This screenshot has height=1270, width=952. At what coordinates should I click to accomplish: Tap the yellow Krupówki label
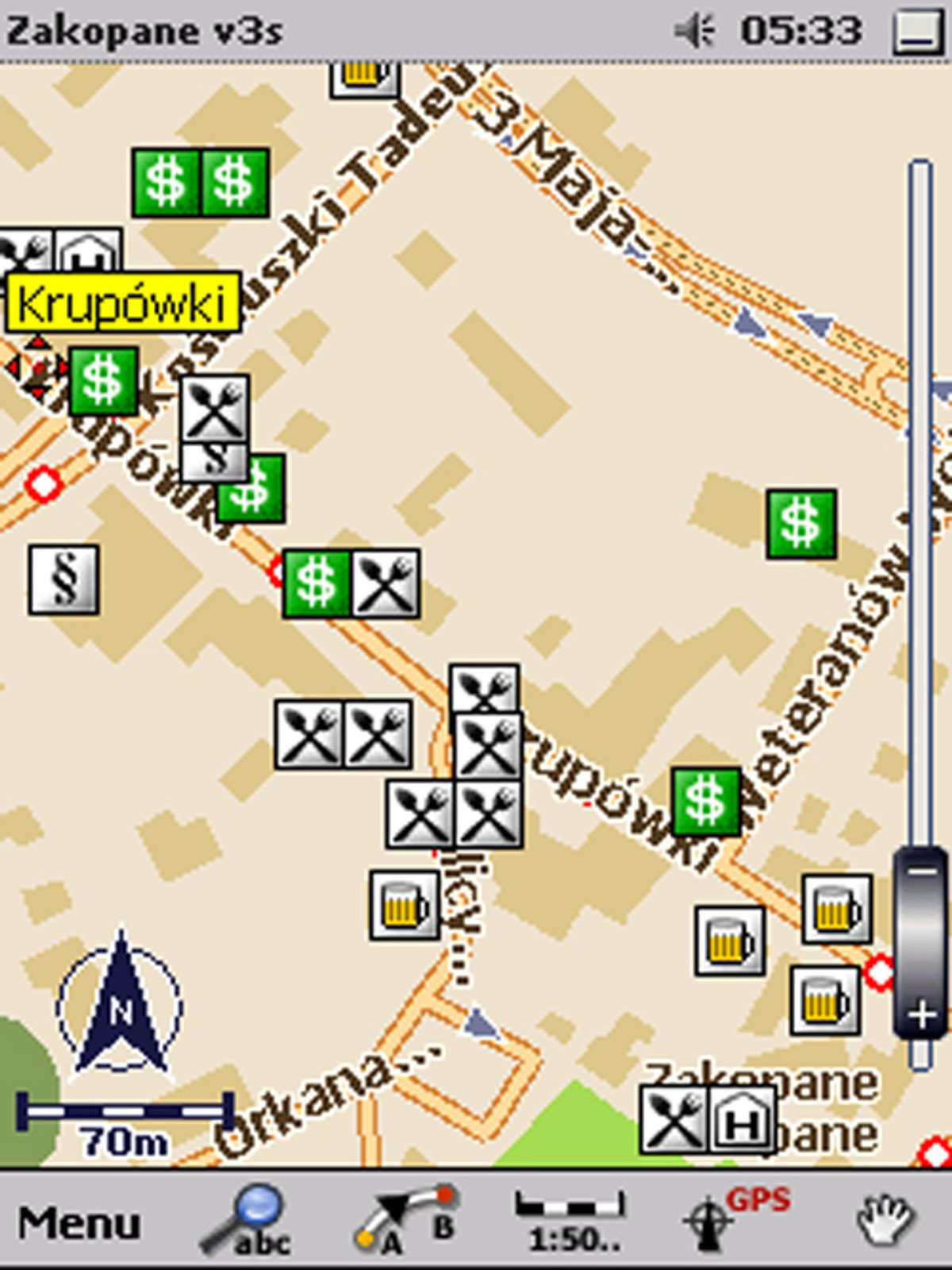pos(123,303)
